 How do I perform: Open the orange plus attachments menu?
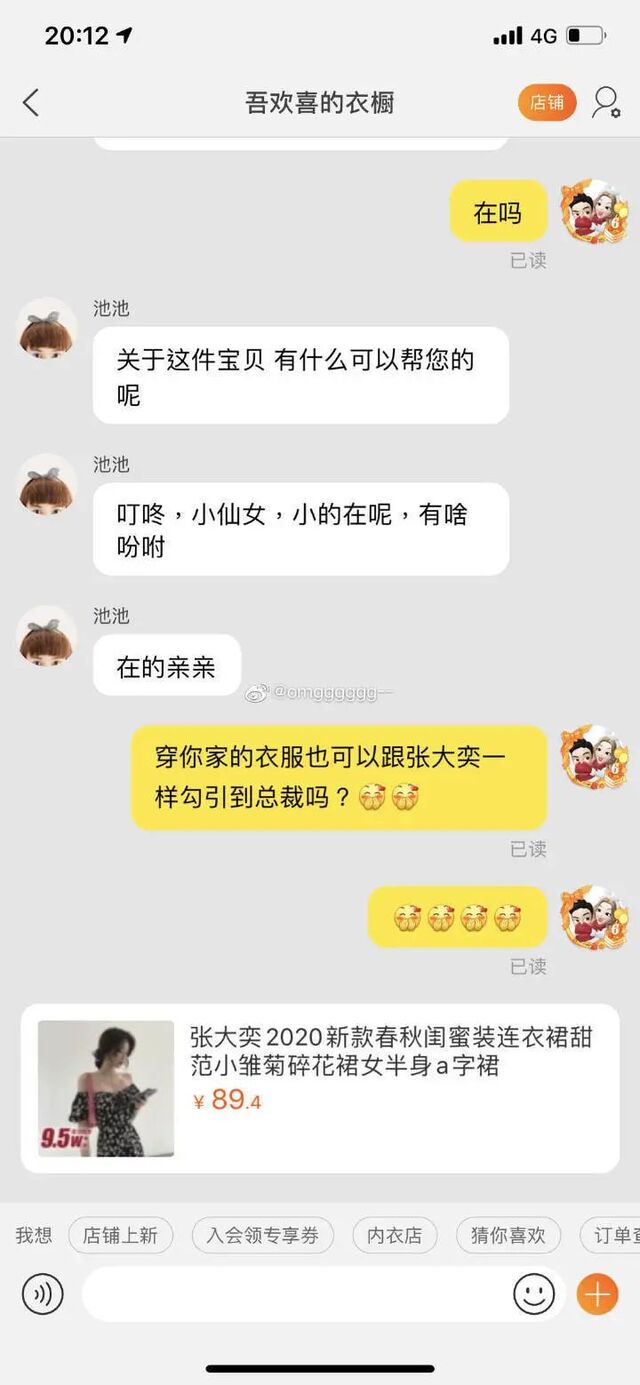pos(597,1295)
